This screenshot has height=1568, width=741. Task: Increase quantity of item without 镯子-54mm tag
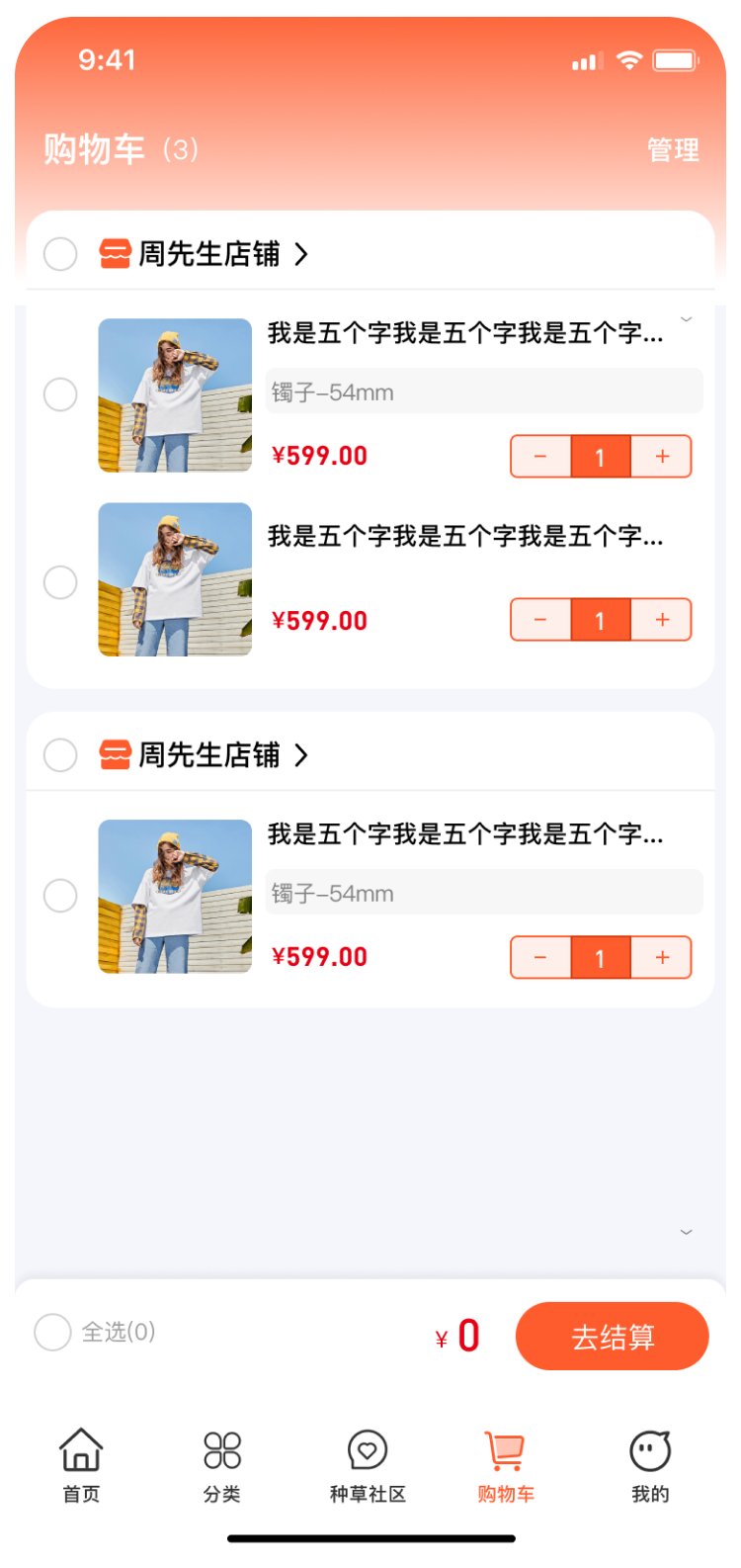pyautogui.click(x=662, y=620)
